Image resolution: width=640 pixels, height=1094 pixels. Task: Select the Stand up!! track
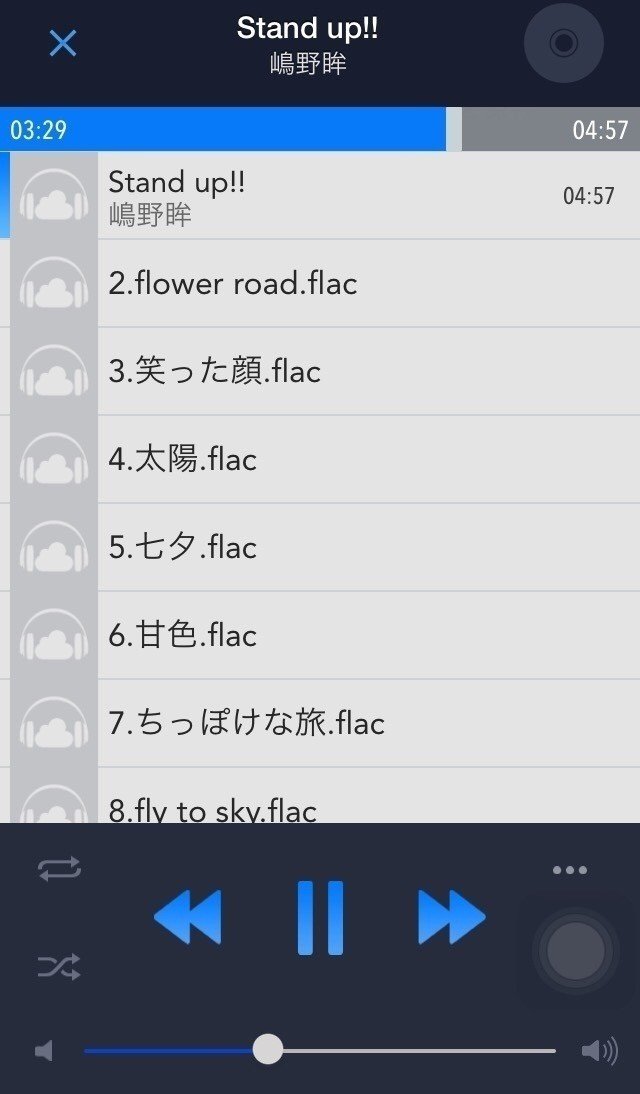320,195
